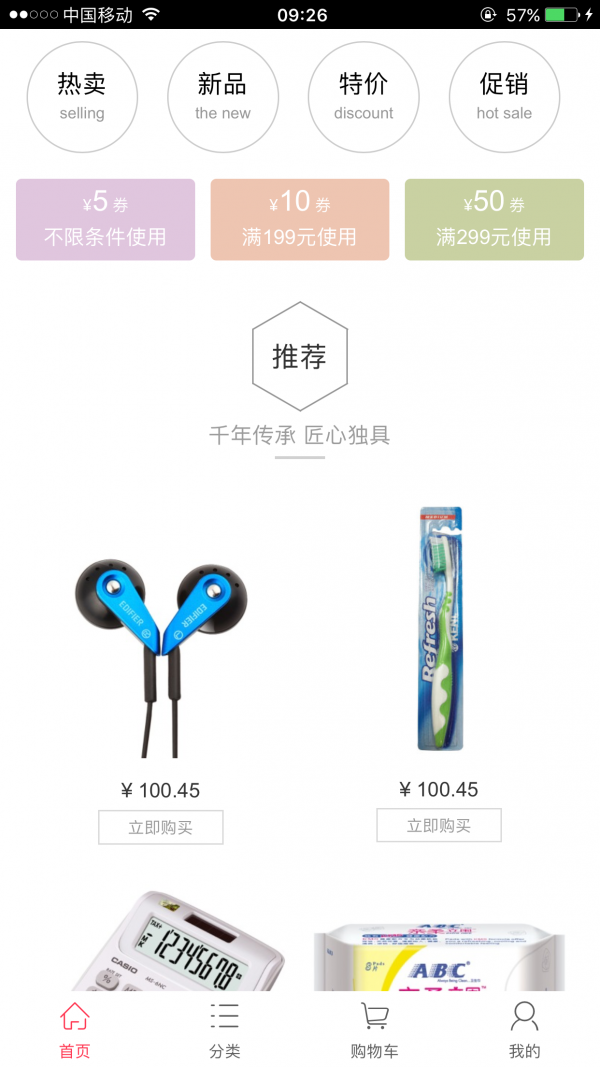Open the 特价 discount category
Screen dimensions: 600x1067
pyautogui.click(x=363, y=97)
